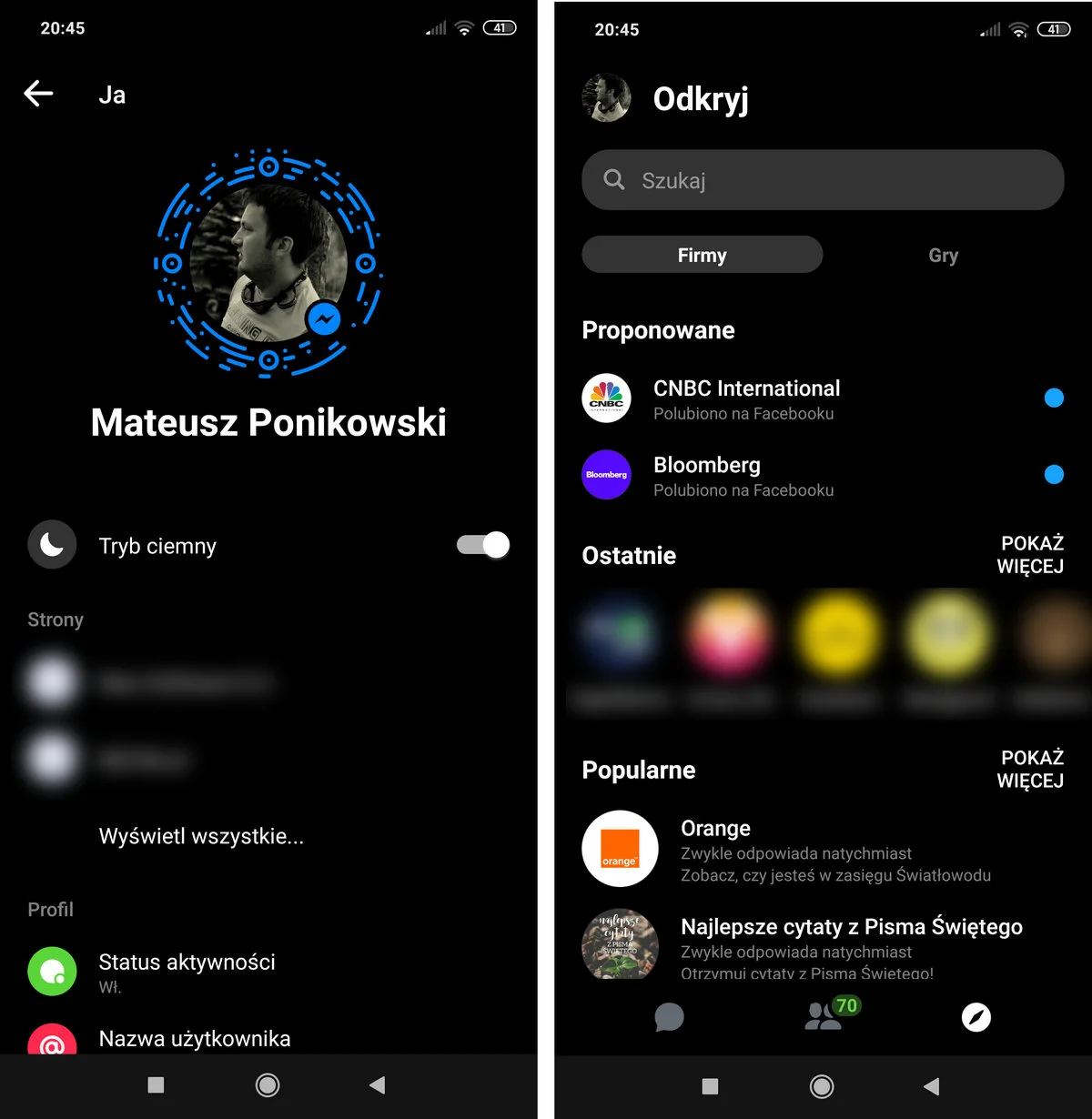The width and height of the screenshot is (1092, 1119).
Task: Open the Bloomberg suggestion
Action: tap(706, 475)
